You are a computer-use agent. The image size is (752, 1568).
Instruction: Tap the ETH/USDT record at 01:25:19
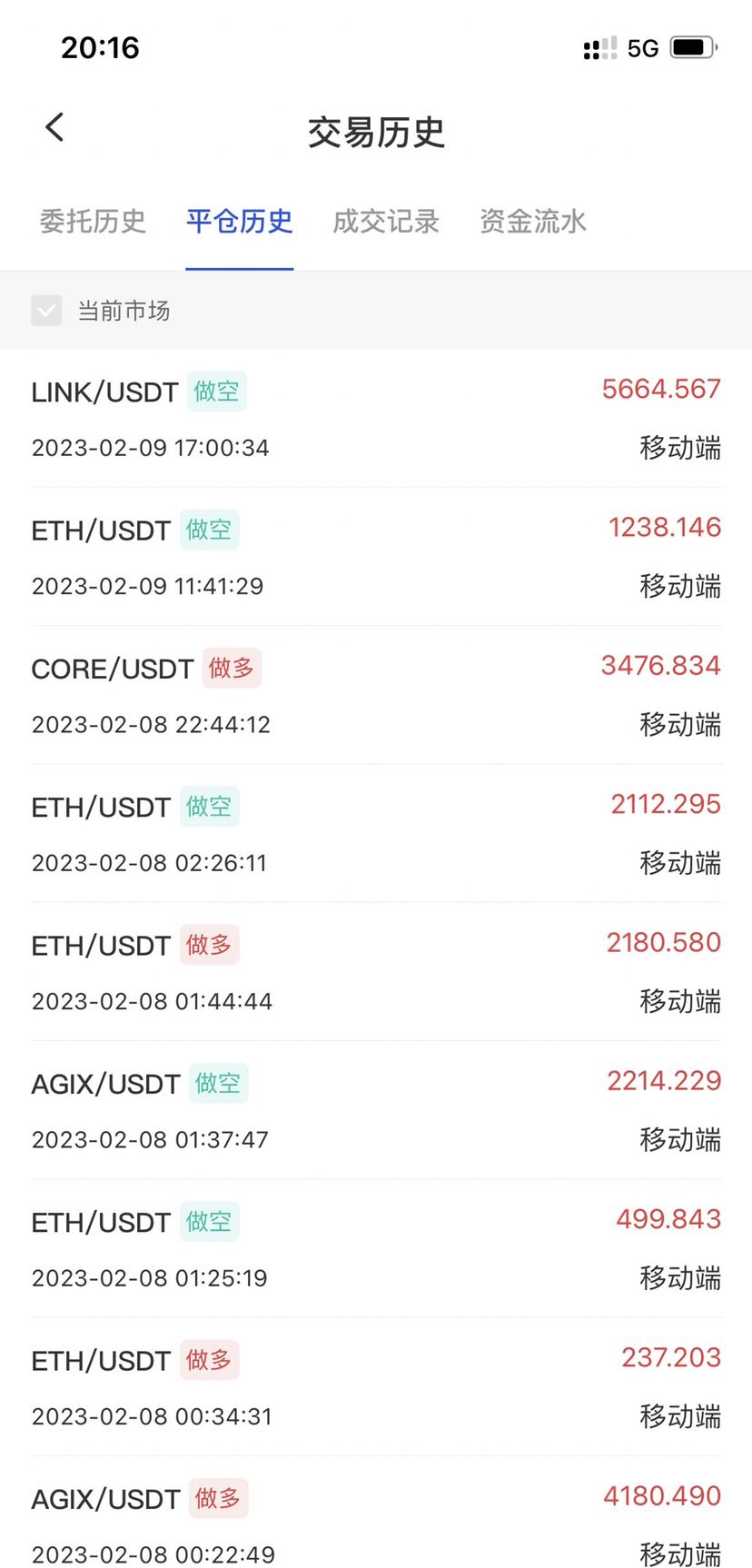[x=376, y=1248]
